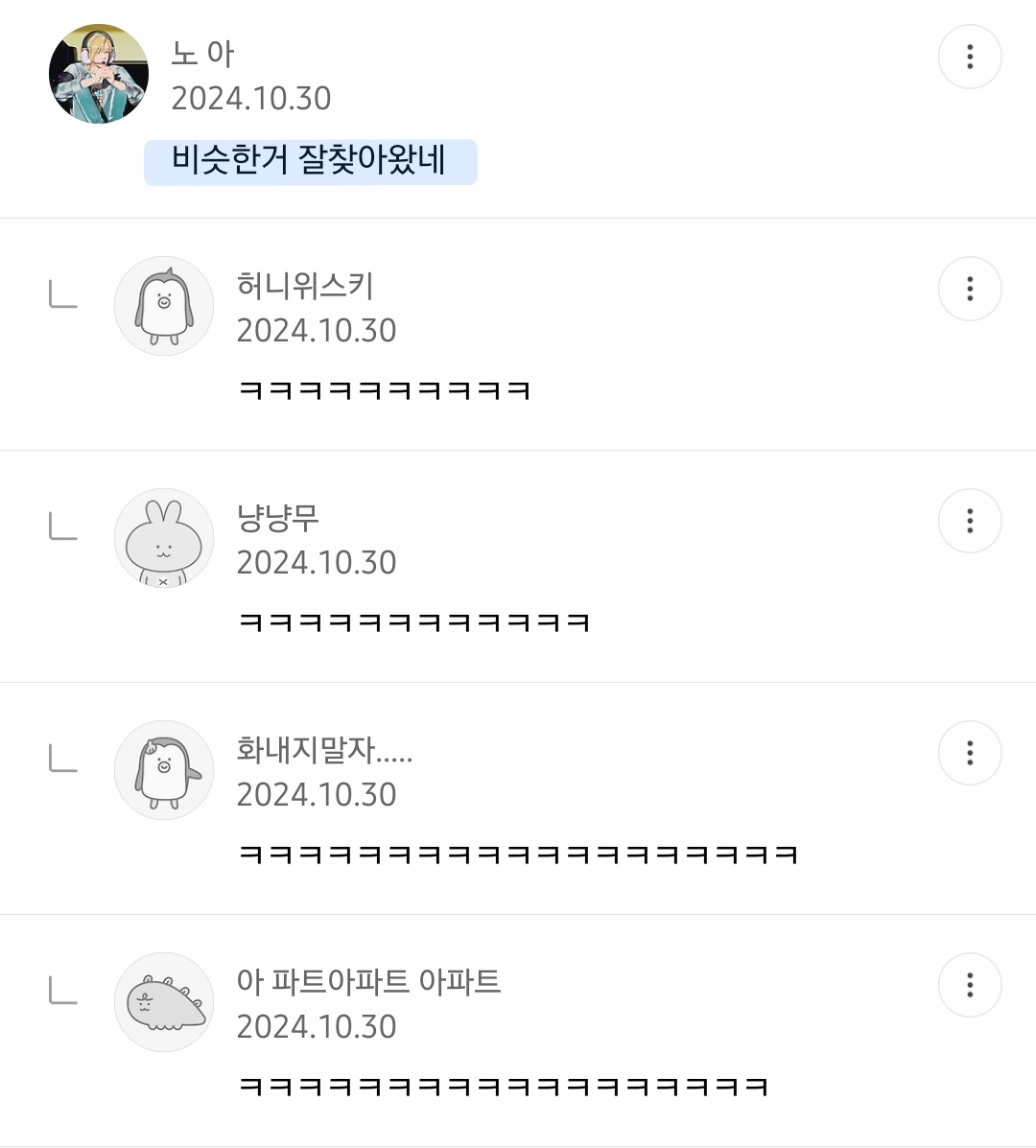This screenshot has width=1036, height=1148.
Task: Open overflow menu on 노 아's comment
Action: (x=970, y=57)
